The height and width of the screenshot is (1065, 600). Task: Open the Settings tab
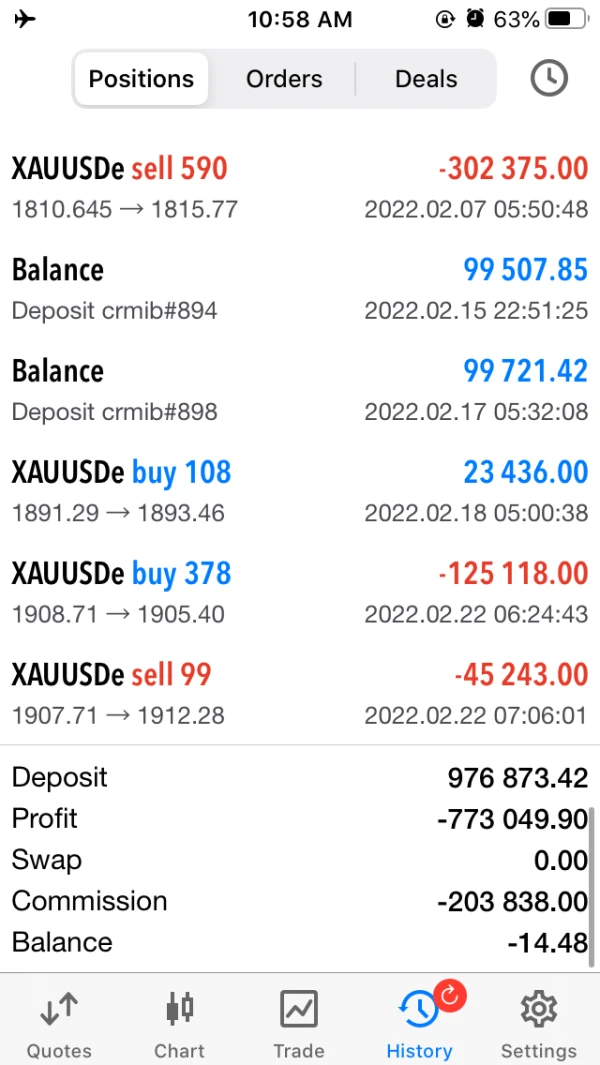(x=539, y=1022)
